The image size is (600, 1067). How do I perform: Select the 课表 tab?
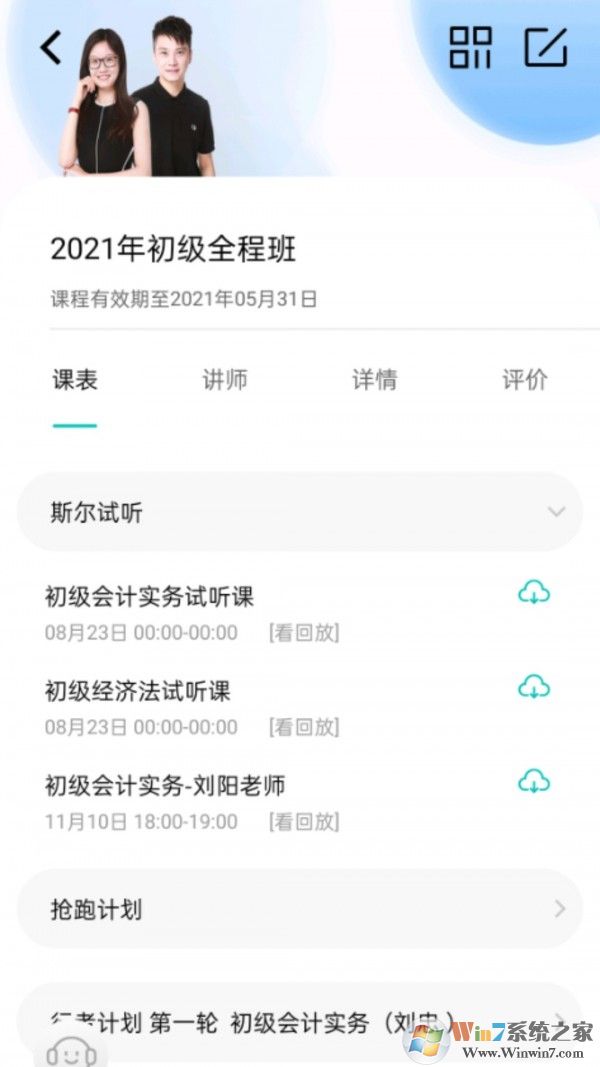[x=75, y=380]
